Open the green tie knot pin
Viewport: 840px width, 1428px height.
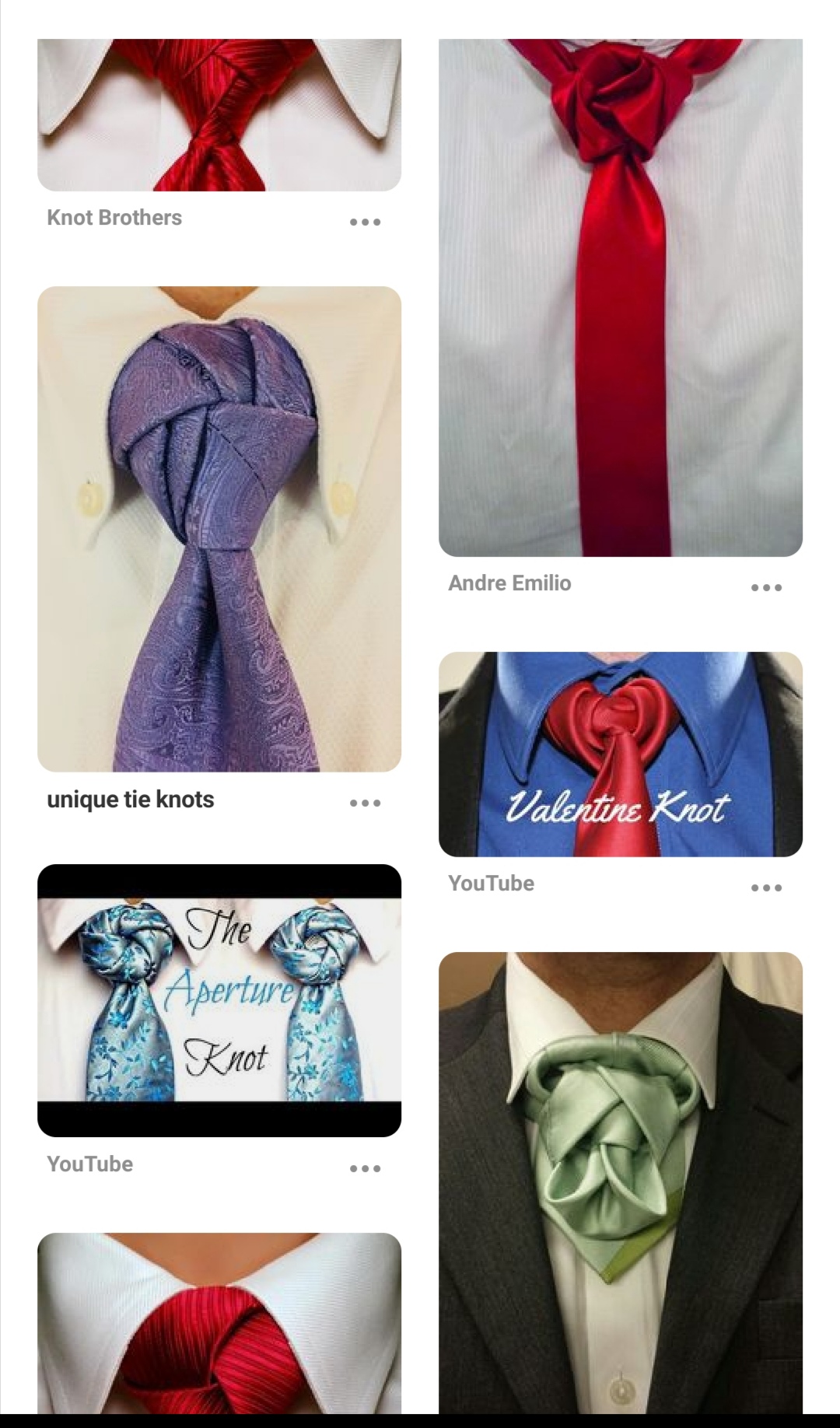620,1182
